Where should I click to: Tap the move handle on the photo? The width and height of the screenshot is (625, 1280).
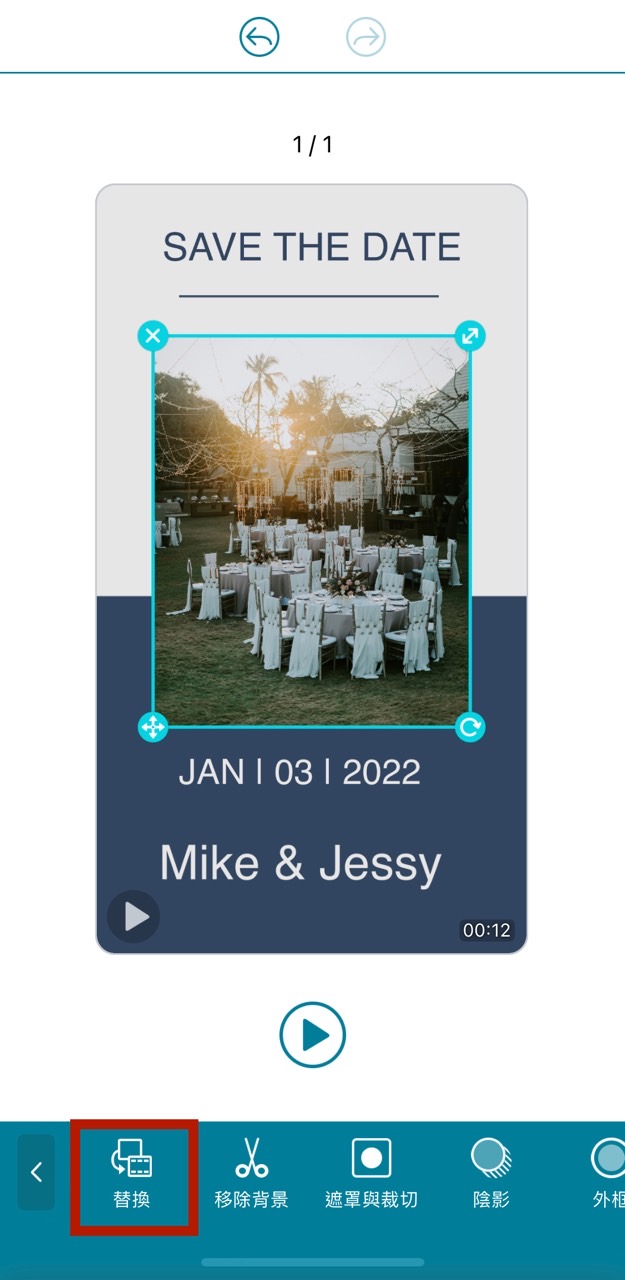click(x=152, y=727)
